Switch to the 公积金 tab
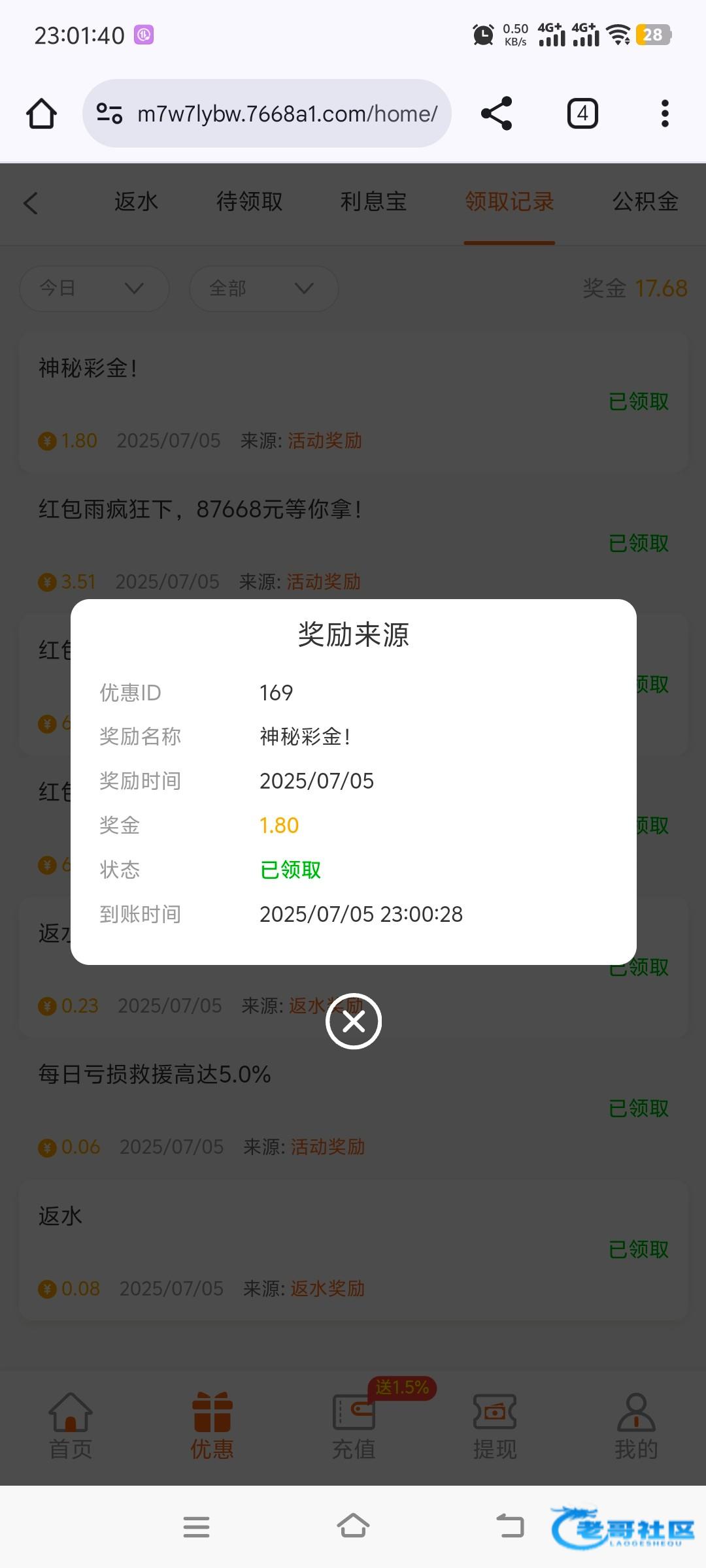 pos(645,202)
